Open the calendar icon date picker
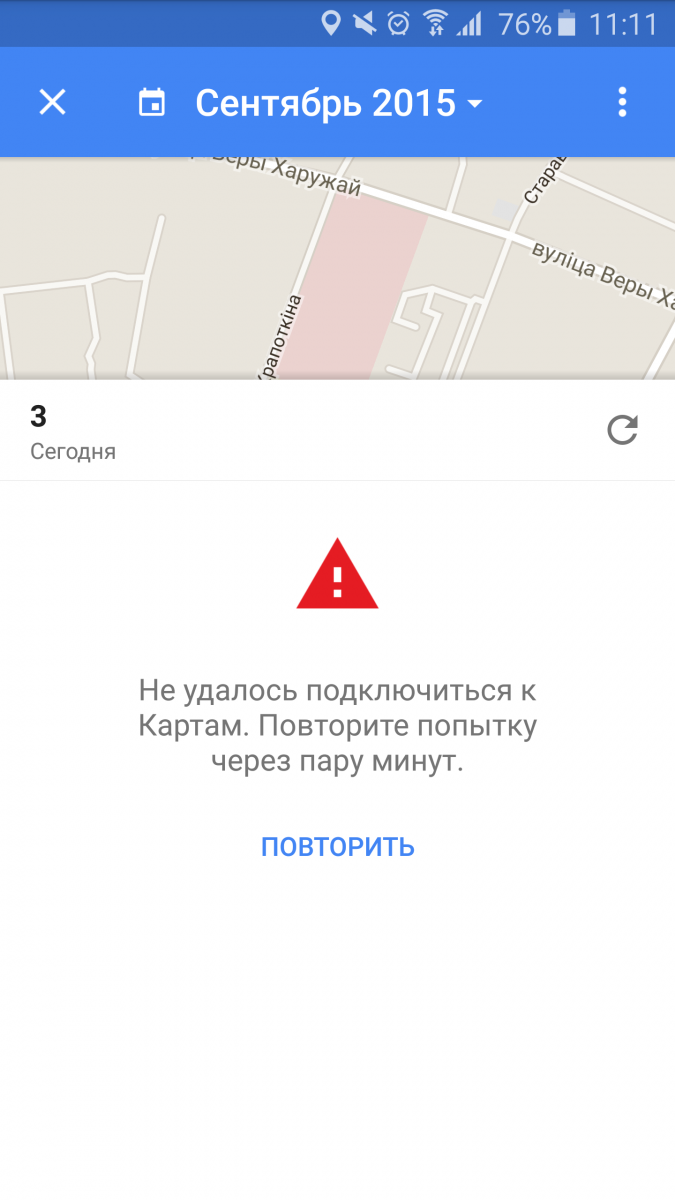Viewport: 675px width, 1200px height. pyautogui.click(x=152, y=102)
